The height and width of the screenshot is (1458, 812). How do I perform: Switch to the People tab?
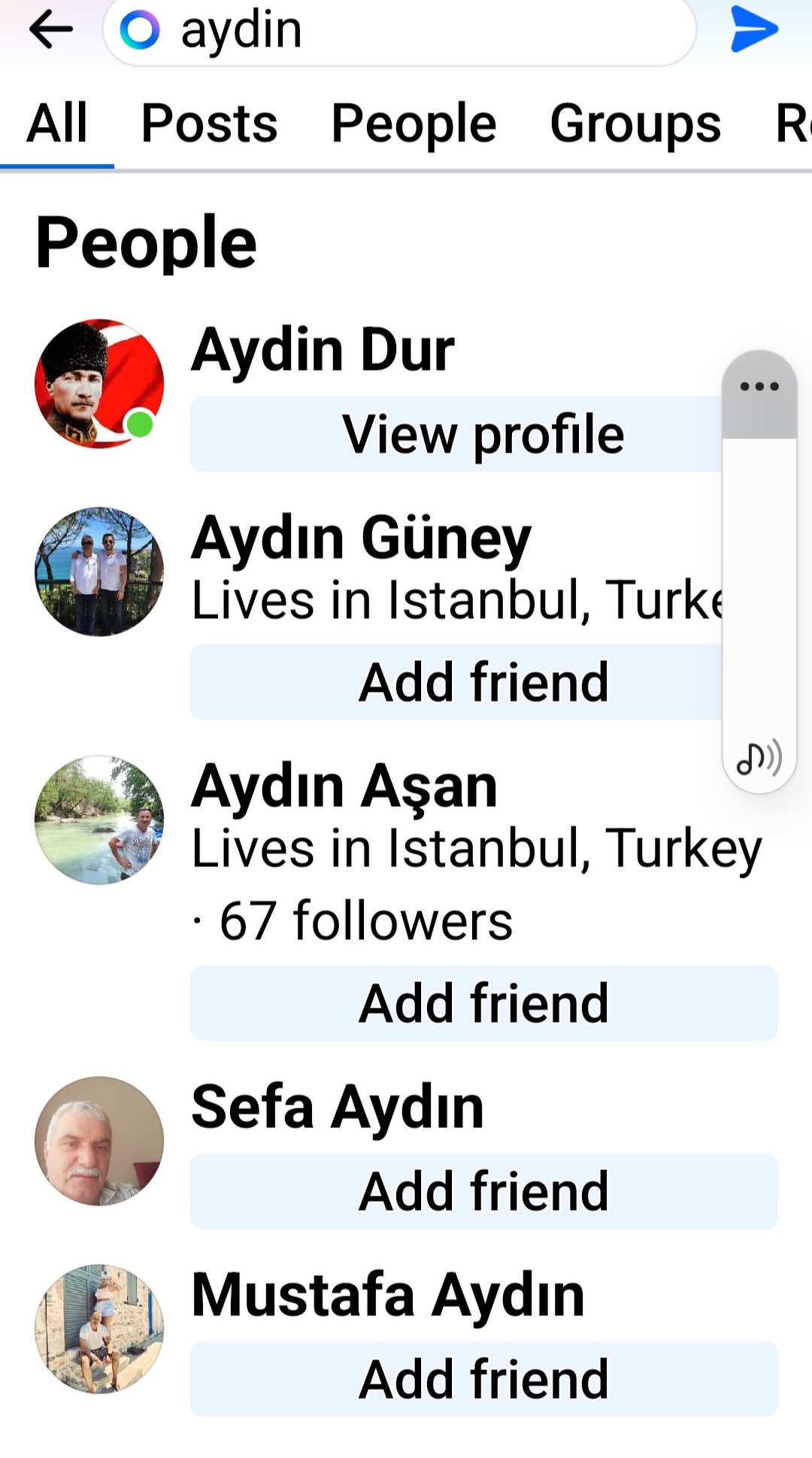tap(414, 123)
